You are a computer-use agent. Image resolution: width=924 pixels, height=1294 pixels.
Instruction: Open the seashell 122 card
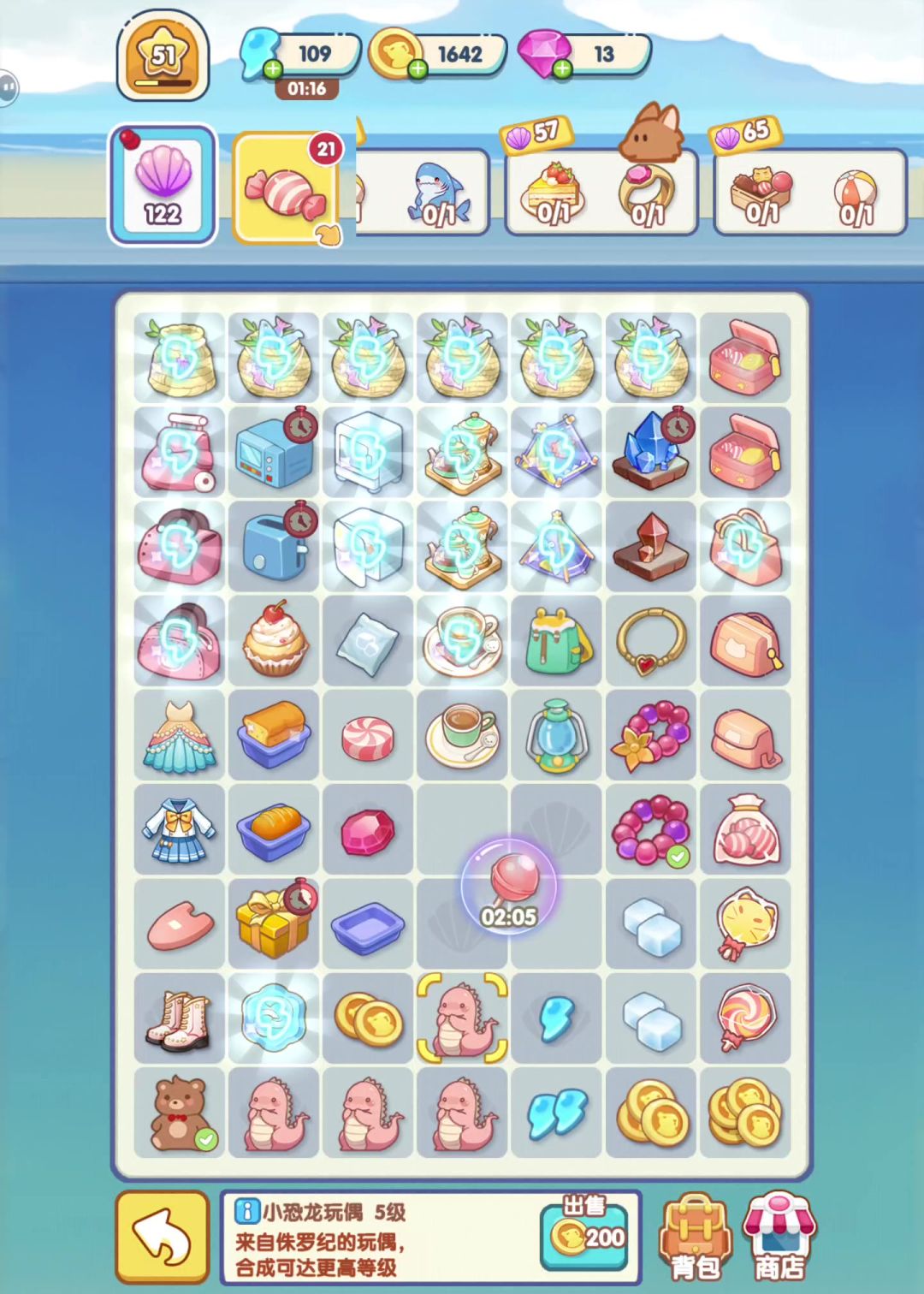[163, 185]
